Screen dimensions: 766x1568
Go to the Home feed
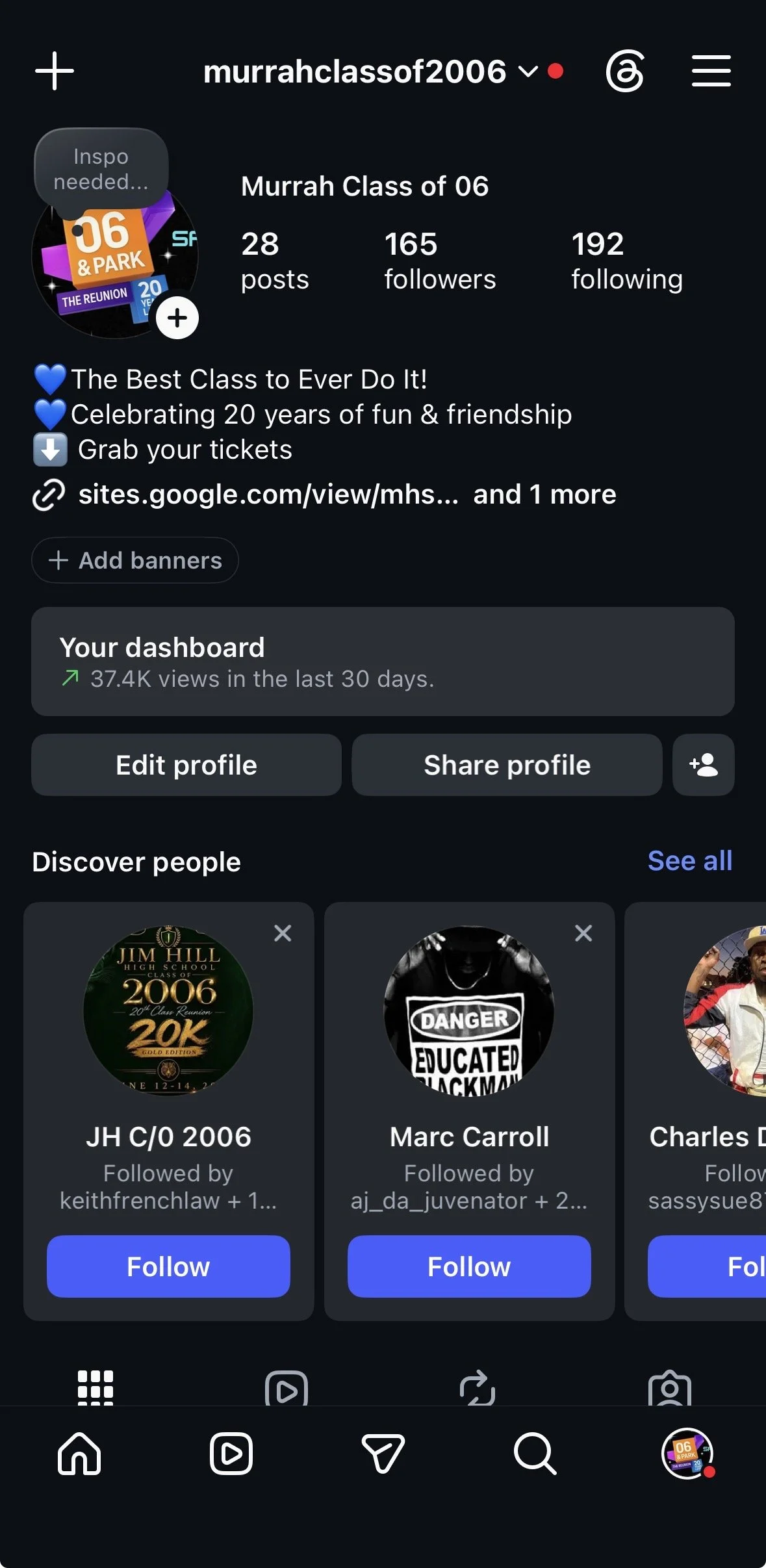79,1454
